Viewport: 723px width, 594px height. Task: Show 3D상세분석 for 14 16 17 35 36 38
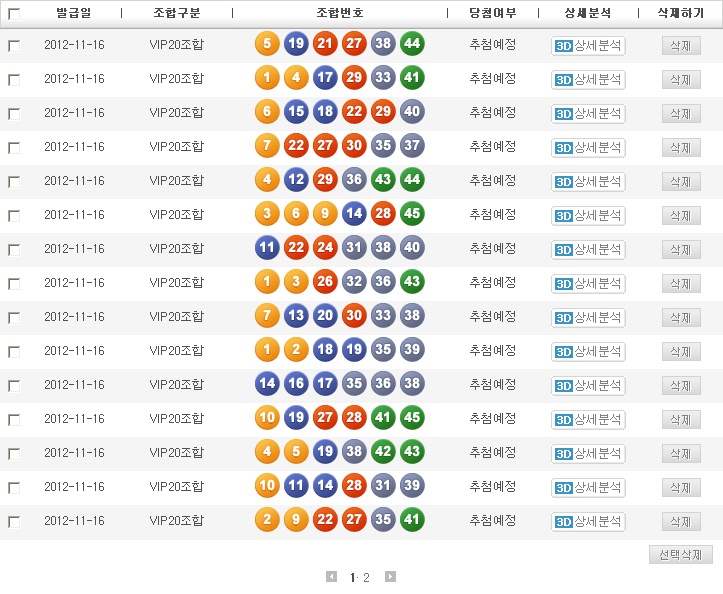[x=588, y=386]
